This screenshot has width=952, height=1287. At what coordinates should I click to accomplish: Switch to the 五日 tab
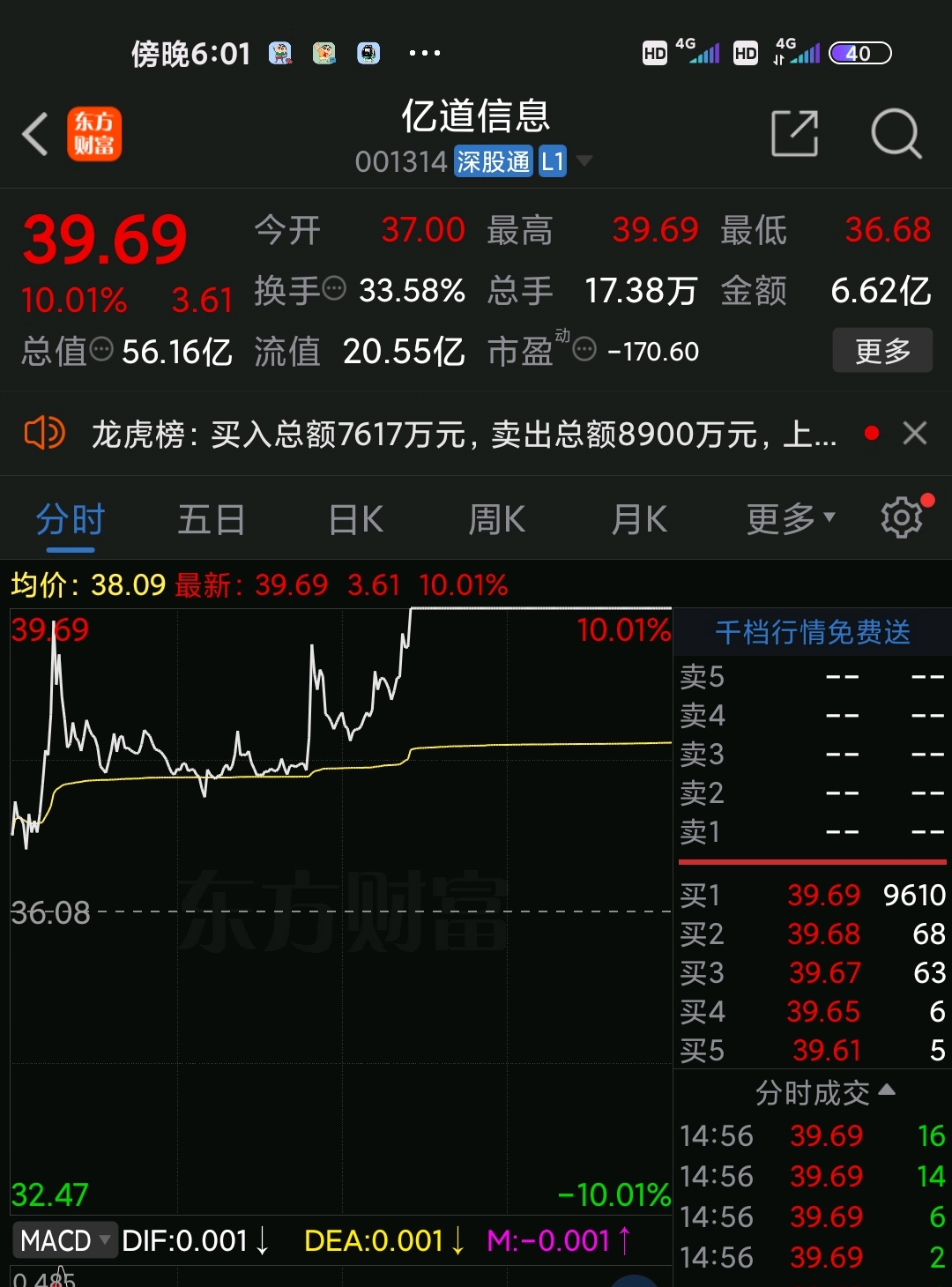(x=211, y=518)
